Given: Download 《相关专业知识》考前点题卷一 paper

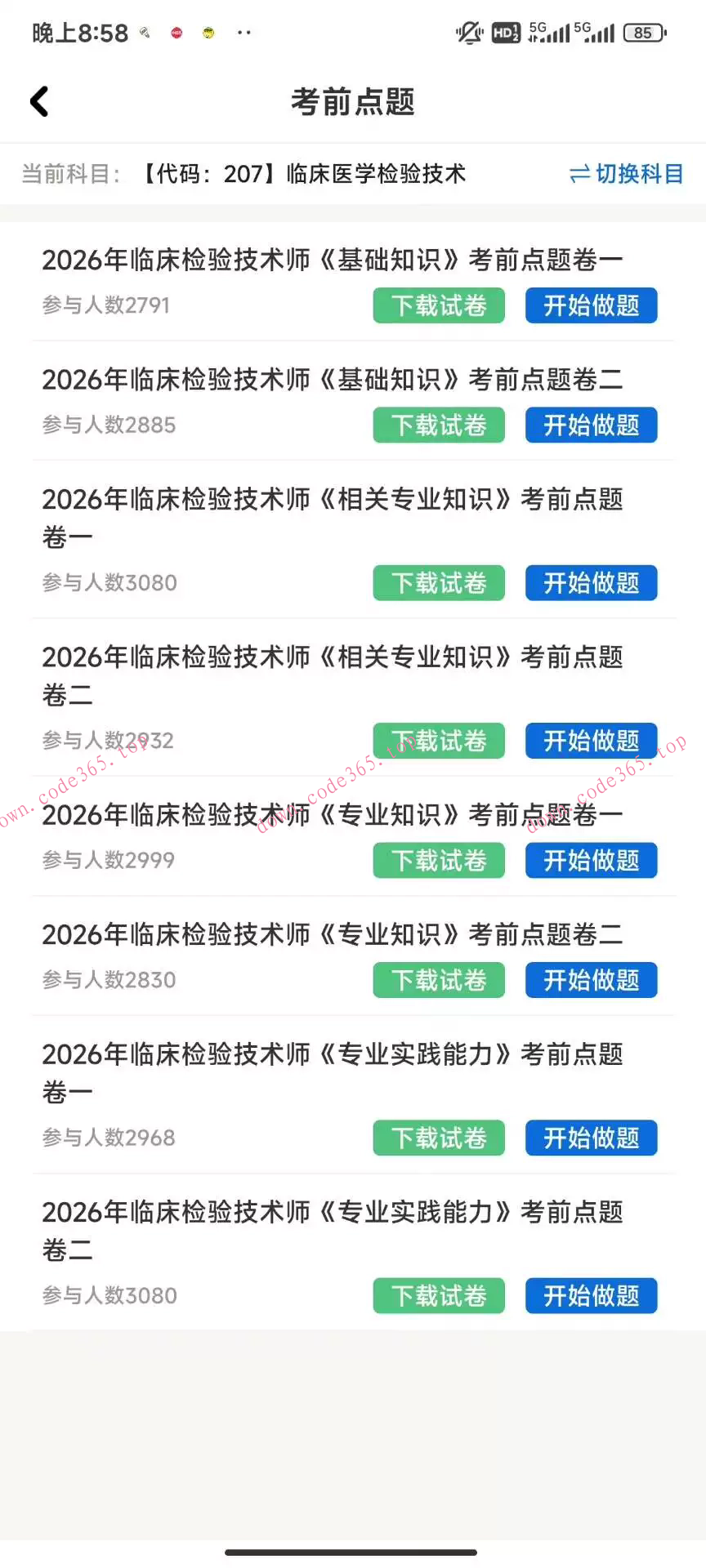Looking at the screenshot, I should coord(438,582).
